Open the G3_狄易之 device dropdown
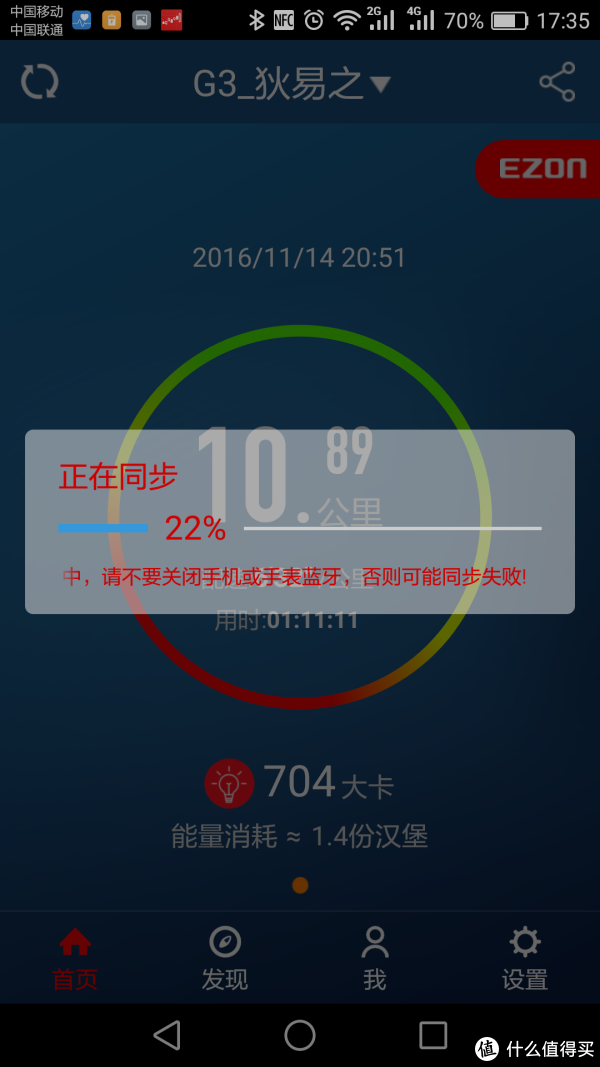 tap(292, 85)
